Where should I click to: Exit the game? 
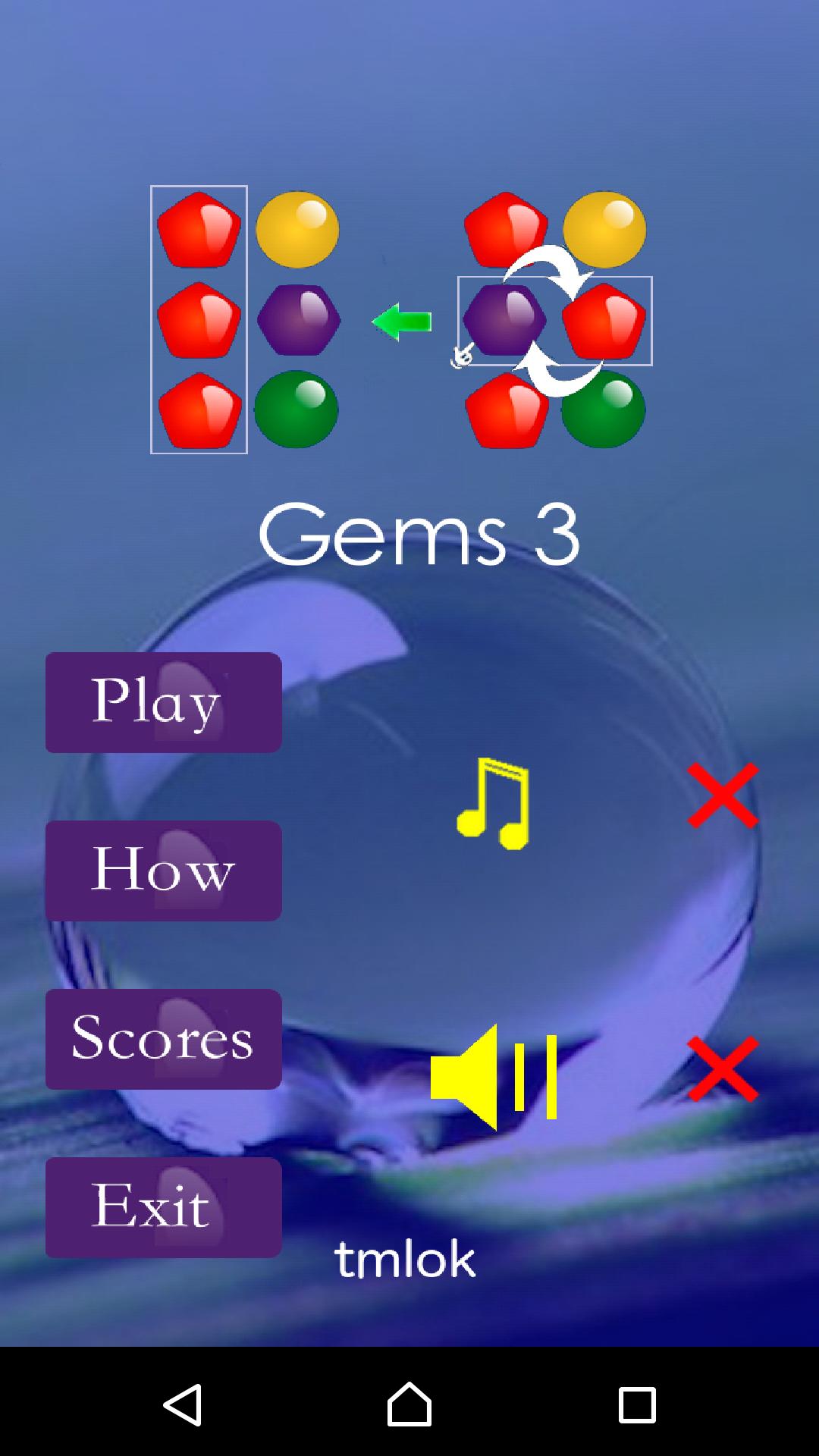point(163,1207)
